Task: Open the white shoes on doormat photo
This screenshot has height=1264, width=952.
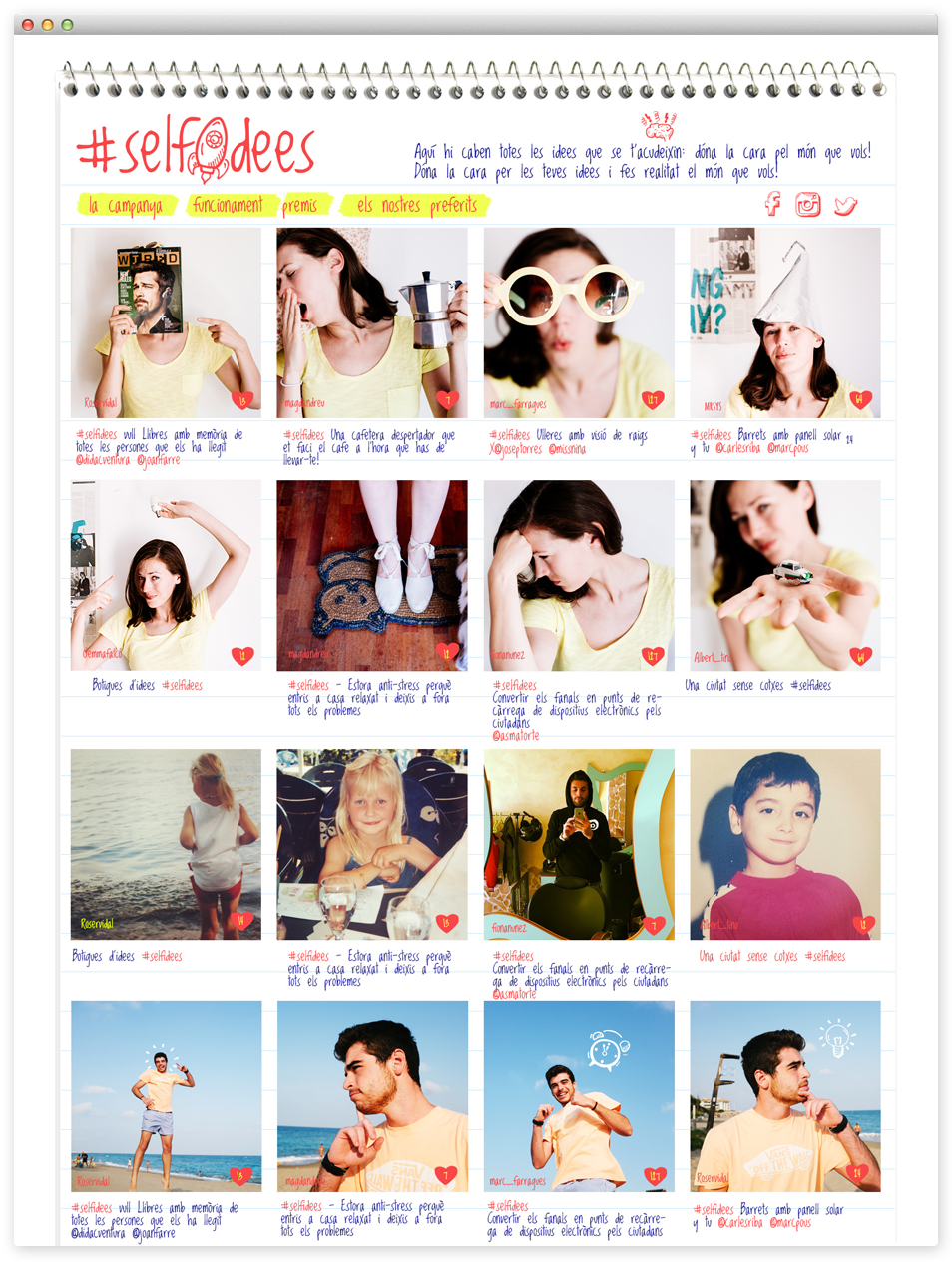Action: (371, 575)
